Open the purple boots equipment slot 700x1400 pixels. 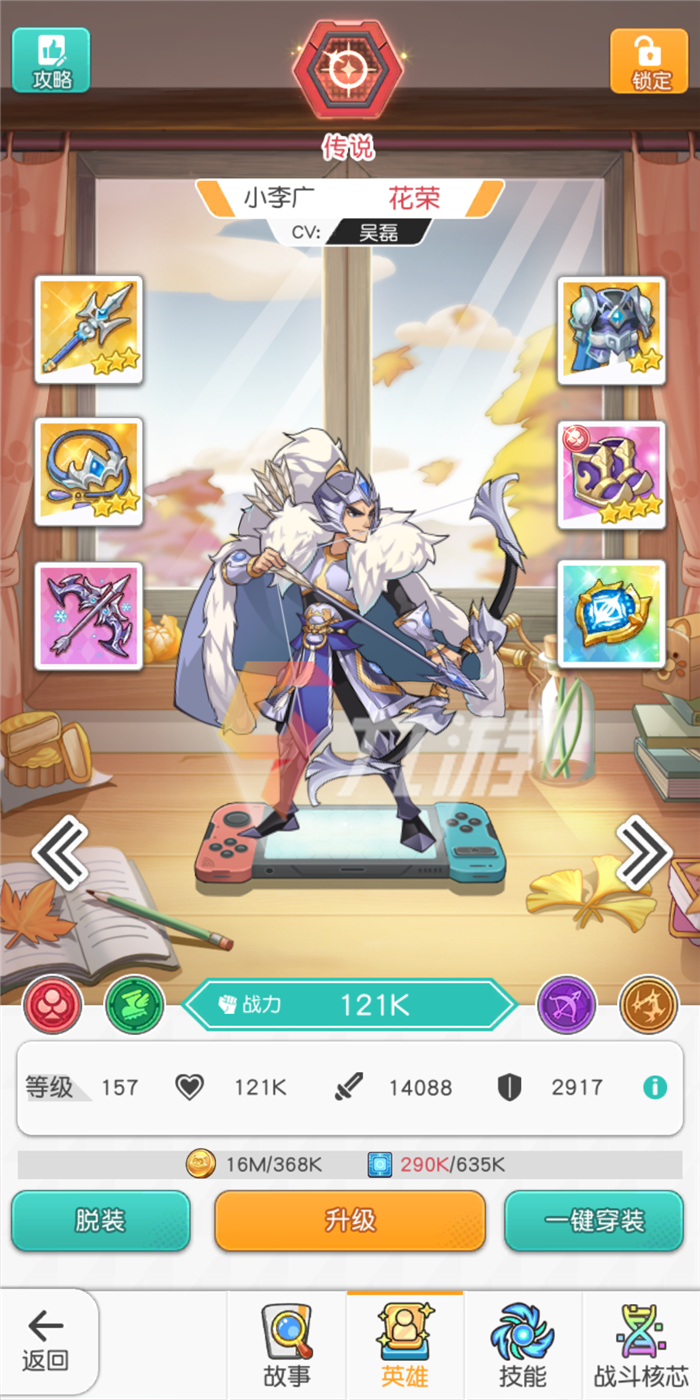point(611,472)
